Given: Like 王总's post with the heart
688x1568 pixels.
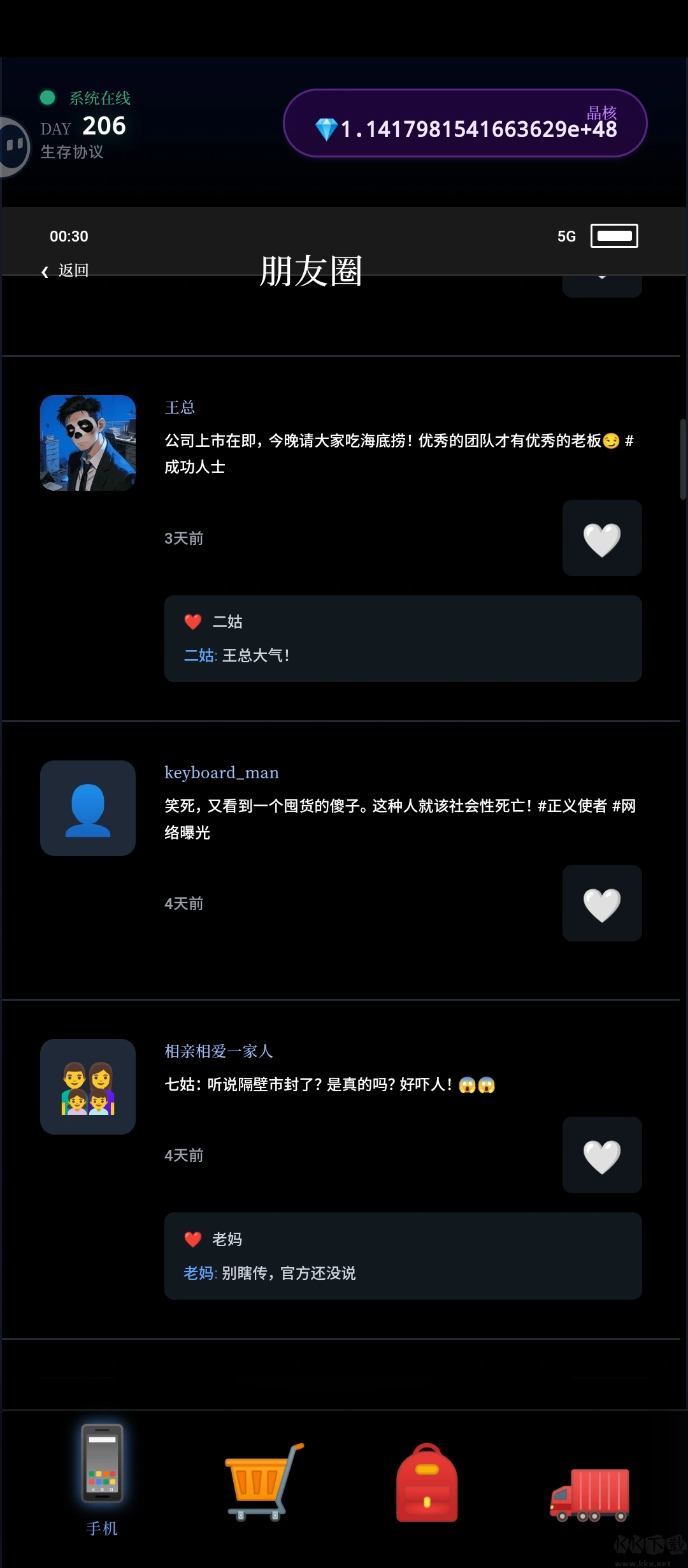Looking at the screenshot, I should [x=601, y=538].
